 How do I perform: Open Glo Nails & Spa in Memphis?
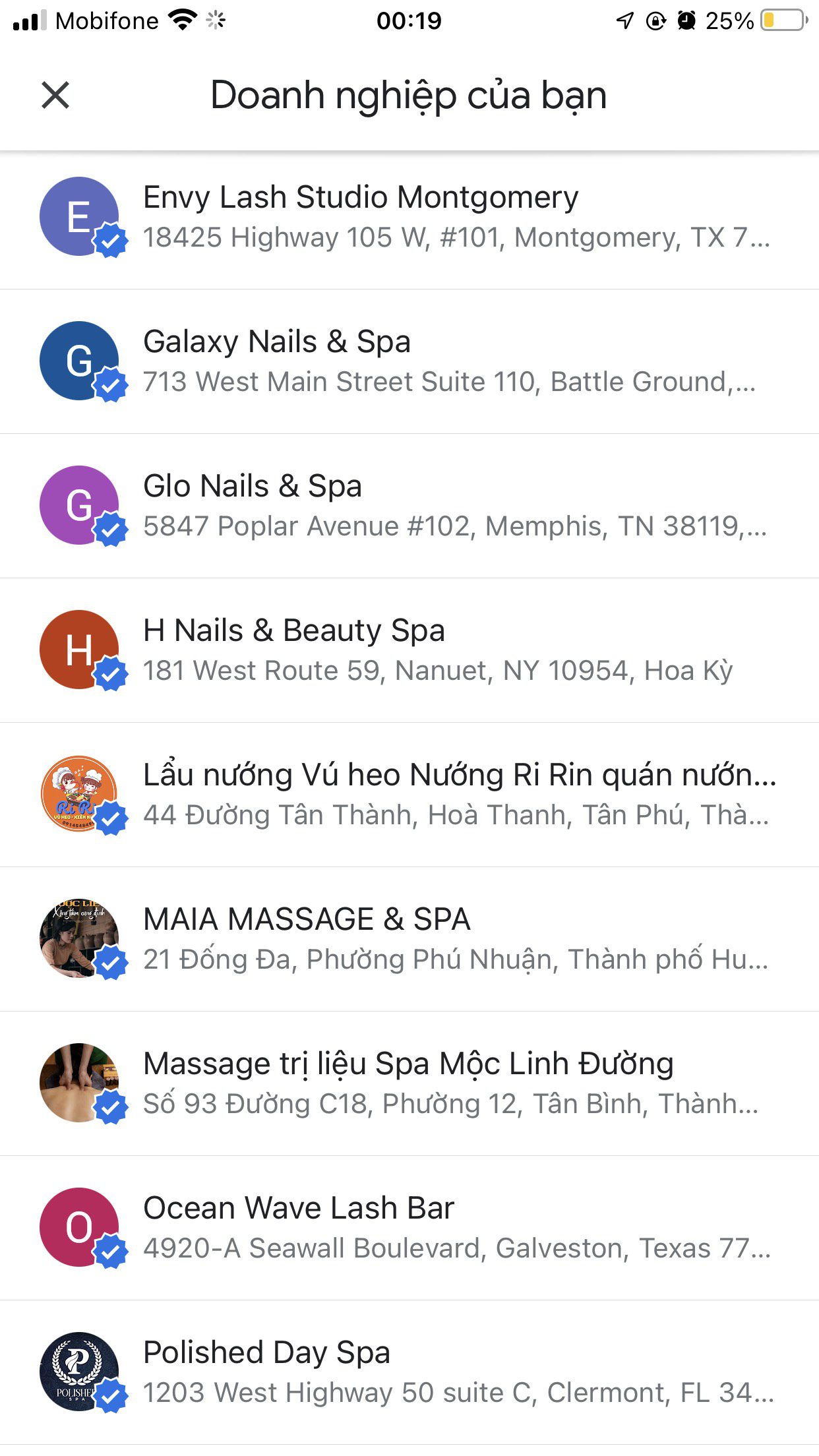coord(409,506)
